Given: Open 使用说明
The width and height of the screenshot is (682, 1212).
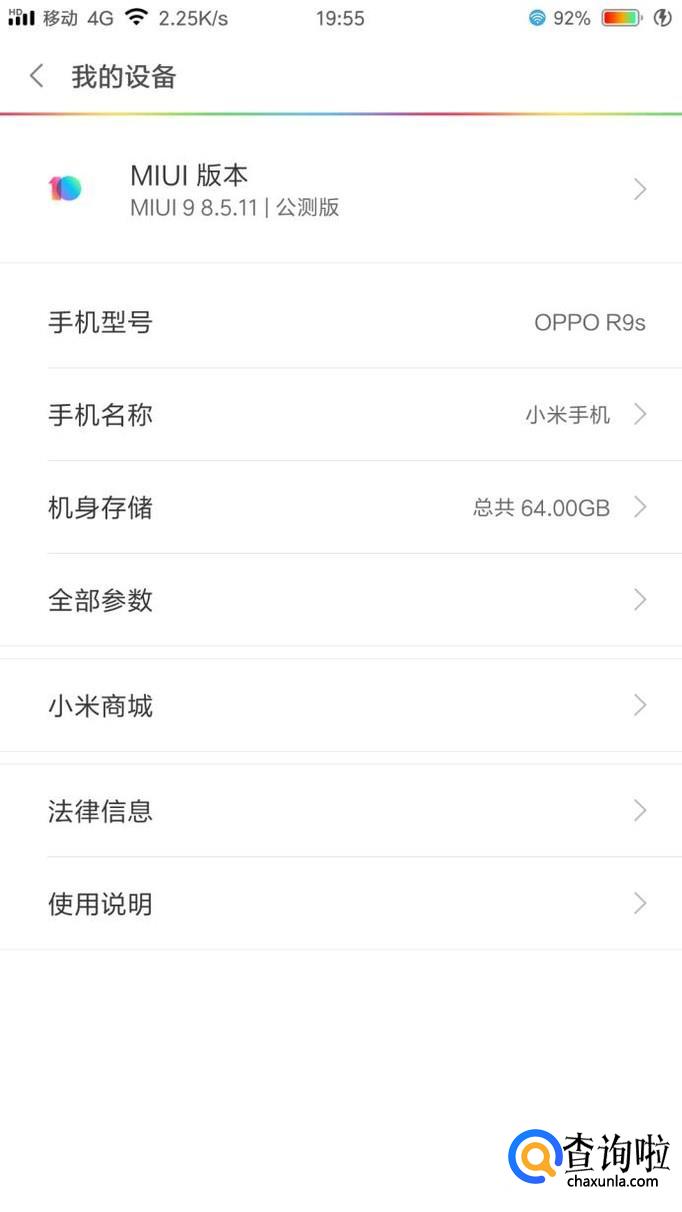Looking at the screenshot, I should (x=340, y=904).
